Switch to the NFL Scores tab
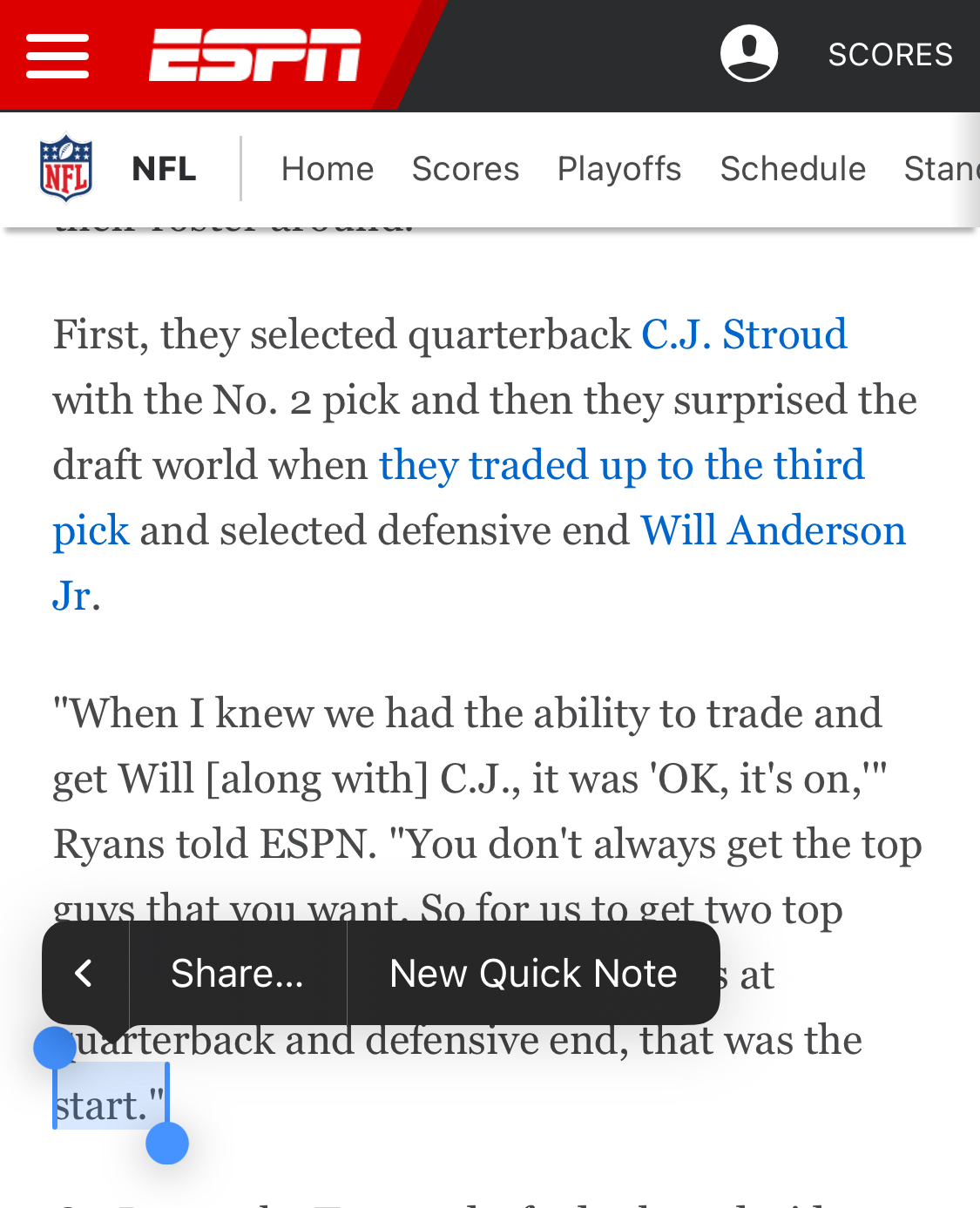The width and height of the screenshot is (980, 1208). (465, 169)
